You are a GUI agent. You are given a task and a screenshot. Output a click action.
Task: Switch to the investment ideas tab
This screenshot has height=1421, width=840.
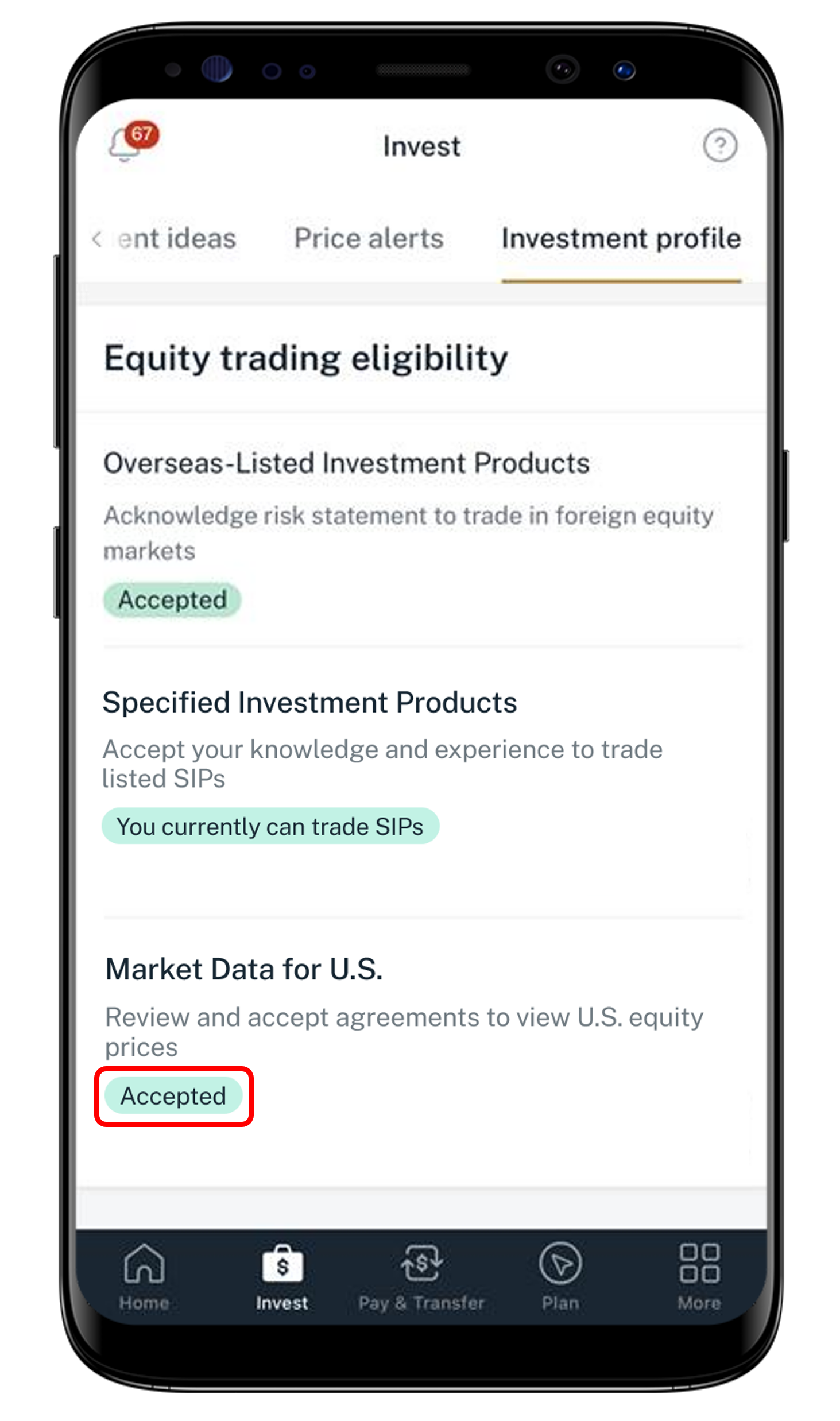click(x=177, y=239)
